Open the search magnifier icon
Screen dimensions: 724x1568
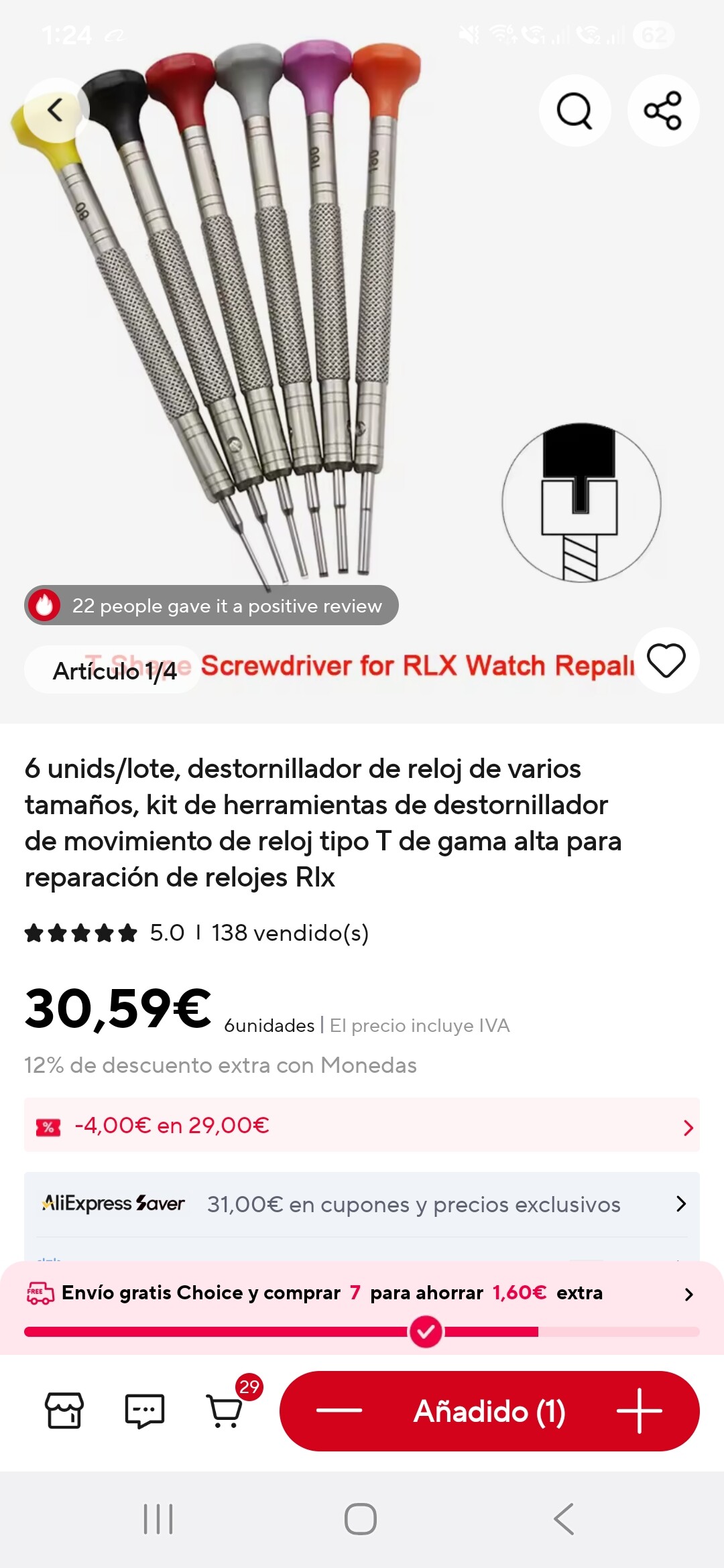575,111
